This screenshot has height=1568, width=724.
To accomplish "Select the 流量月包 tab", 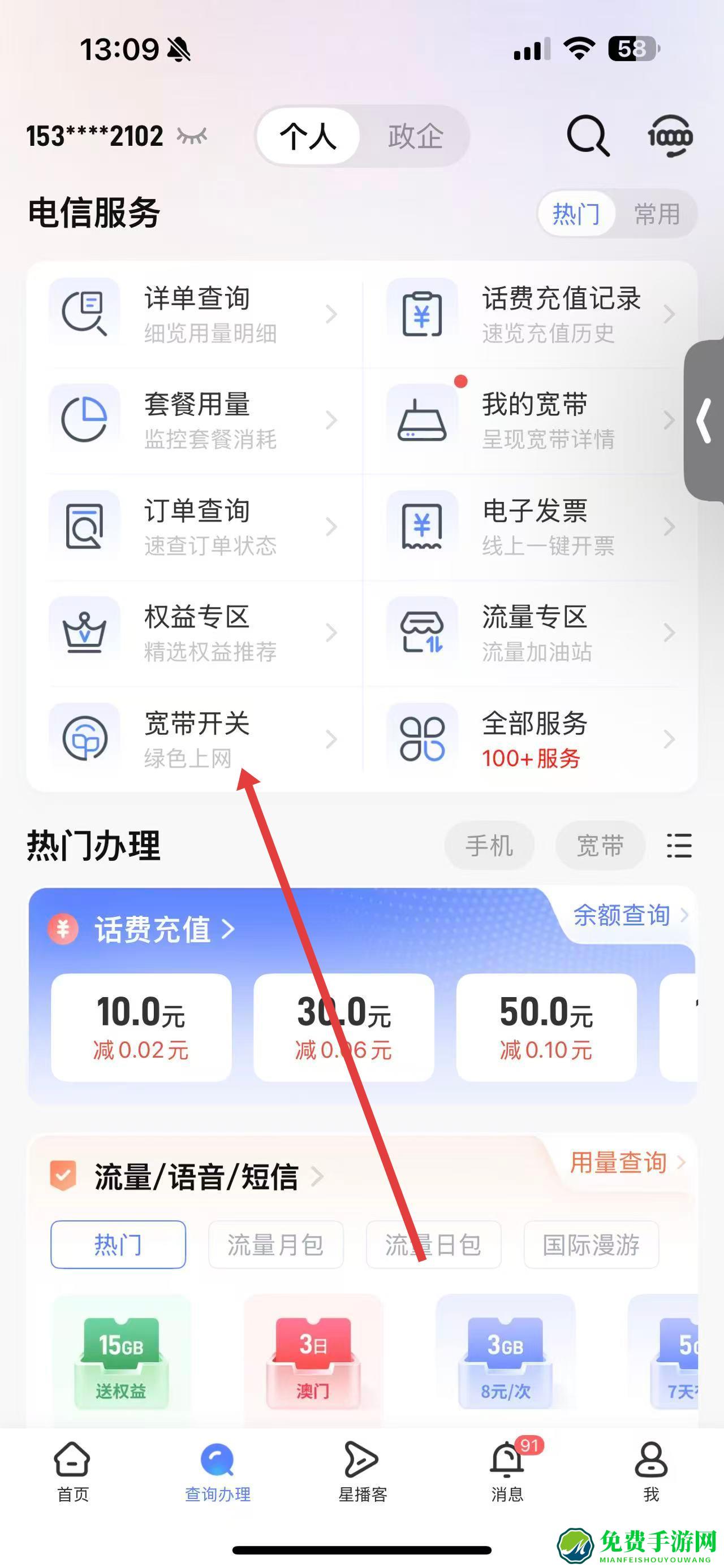I will (x=276, y=1245).
